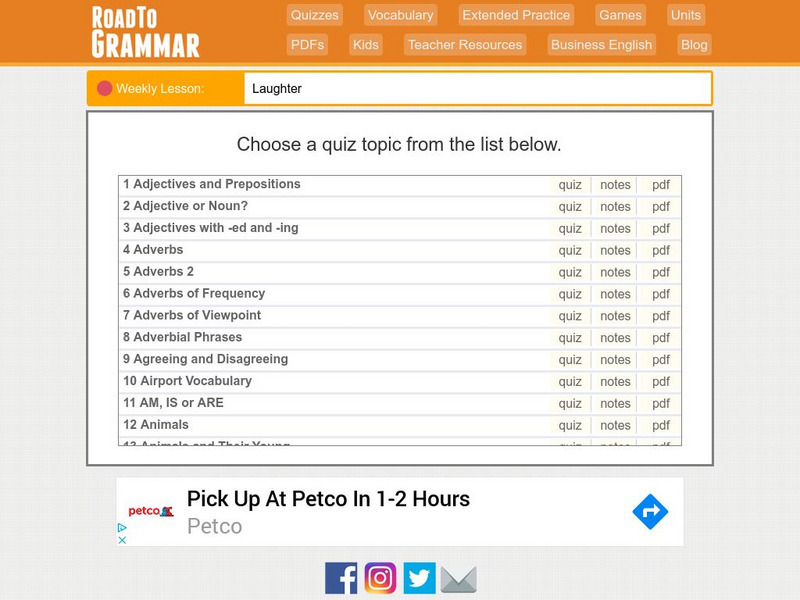
Task: Go to the Kids section
Action: click(x=366, y=45)
